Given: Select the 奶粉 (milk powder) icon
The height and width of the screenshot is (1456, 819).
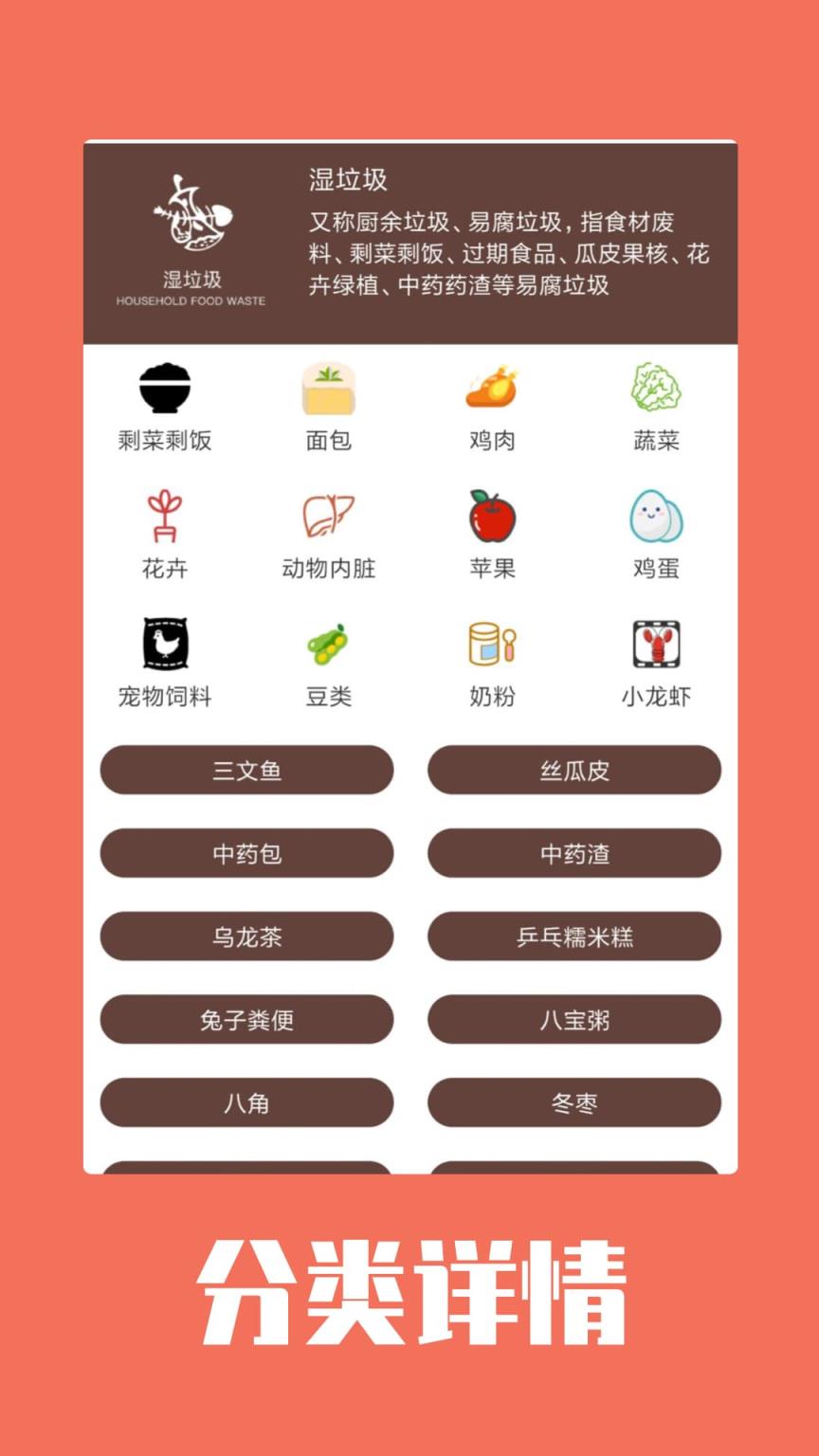Looking at the screenshot, I should click(x=493, y=646).
